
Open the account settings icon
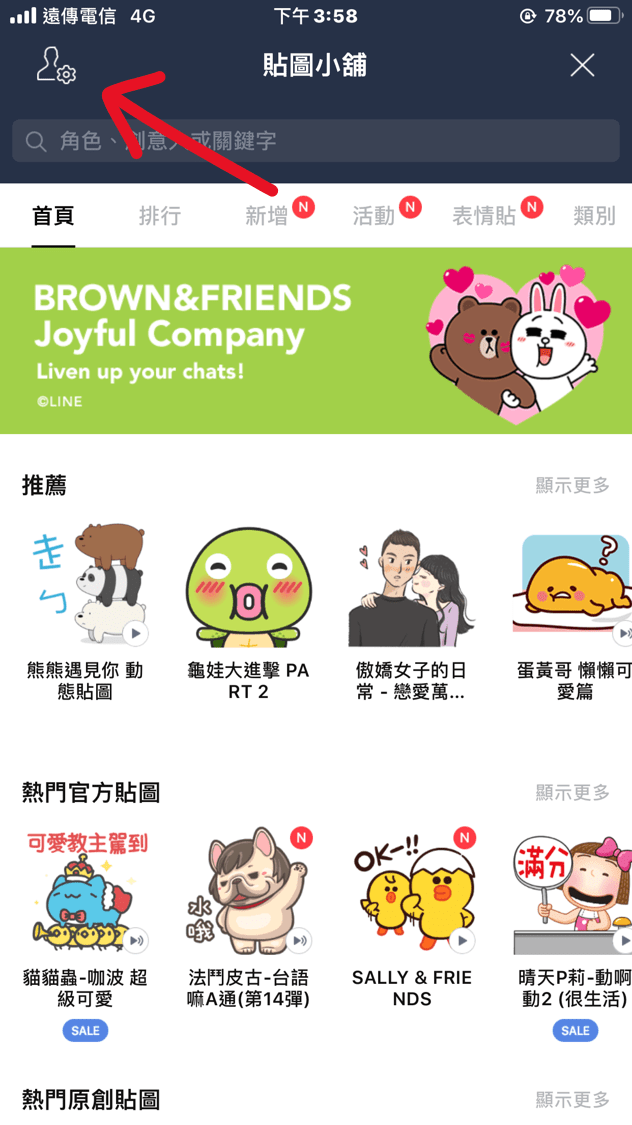56,66
